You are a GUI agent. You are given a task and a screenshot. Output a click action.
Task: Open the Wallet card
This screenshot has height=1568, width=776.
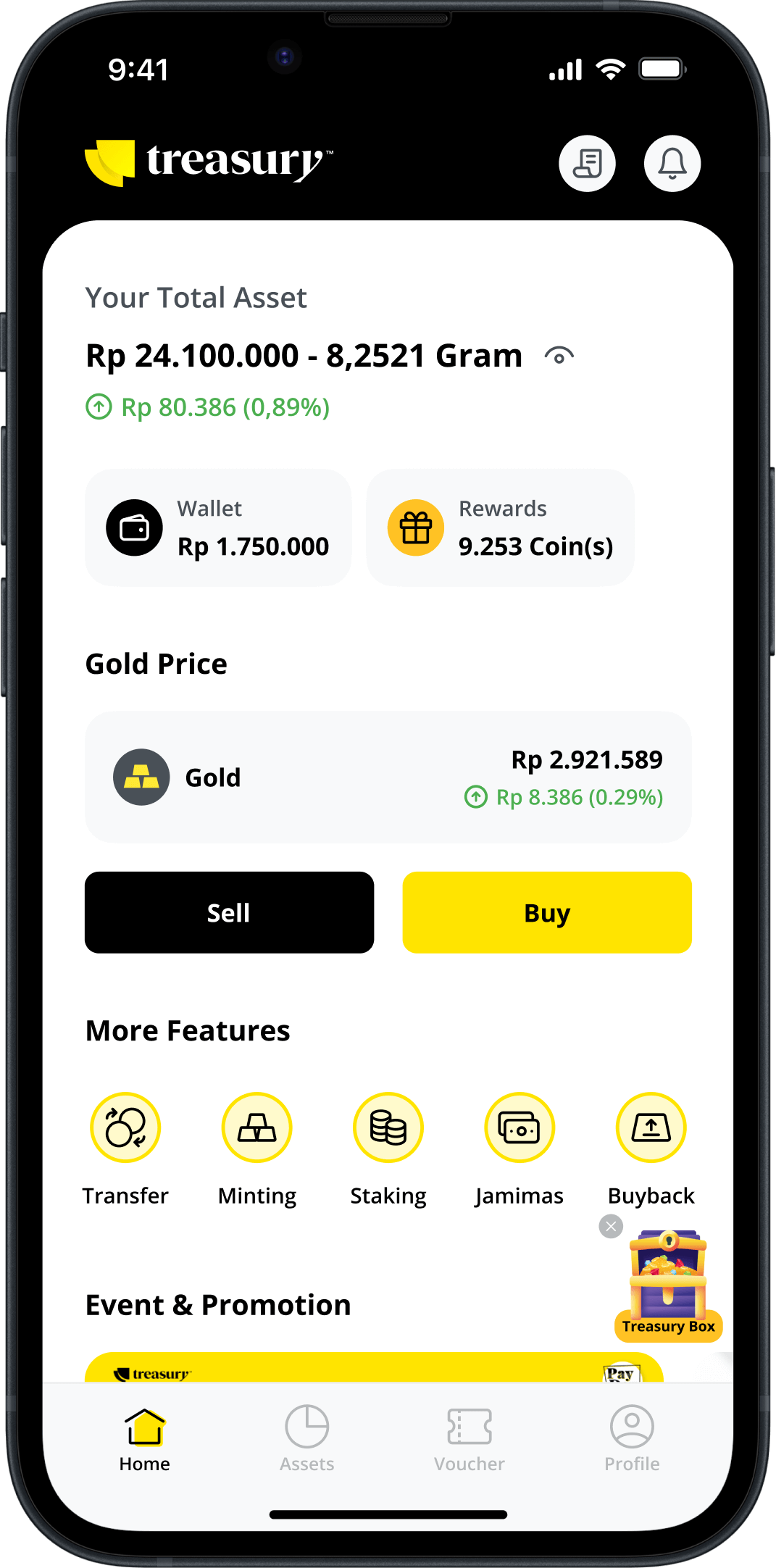(x=218, y=527)
